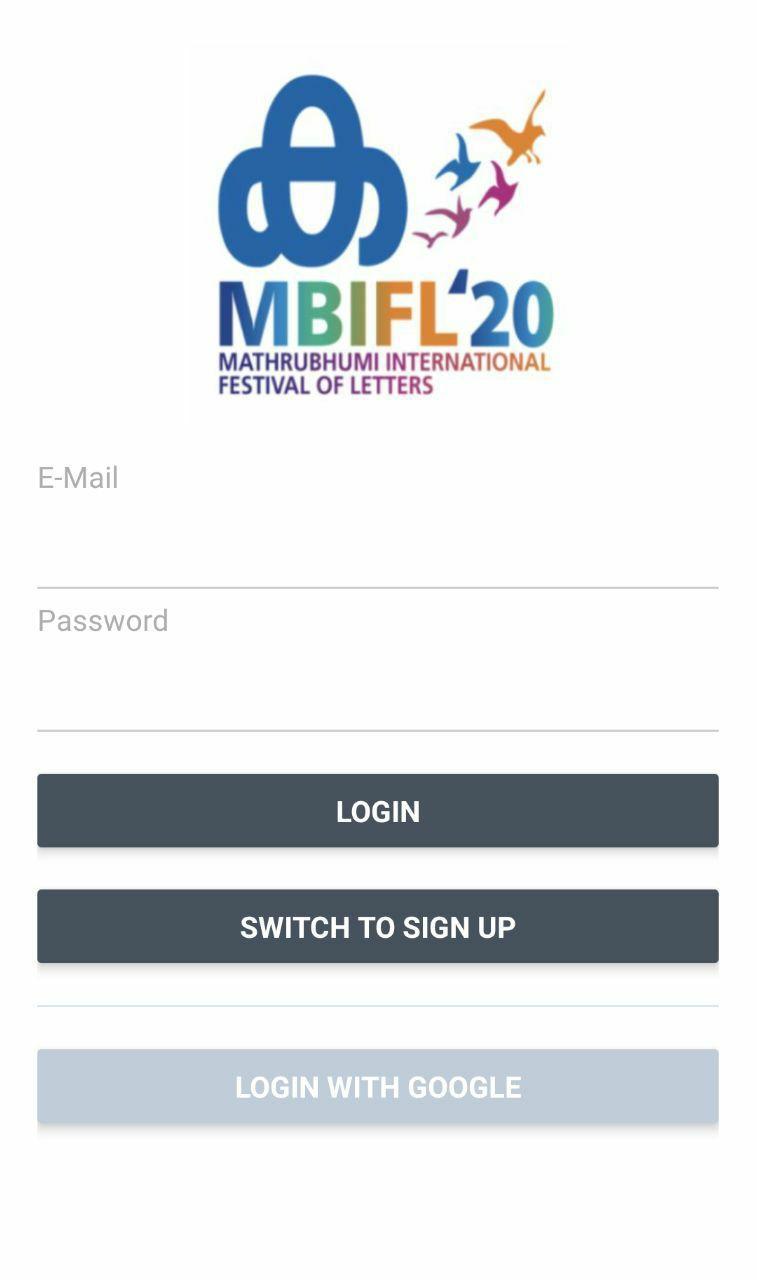Image resolution: width=757 pixels, height=1280 pixels.
Task: Click the divider line above Google login
Action: pos(378,1003)
